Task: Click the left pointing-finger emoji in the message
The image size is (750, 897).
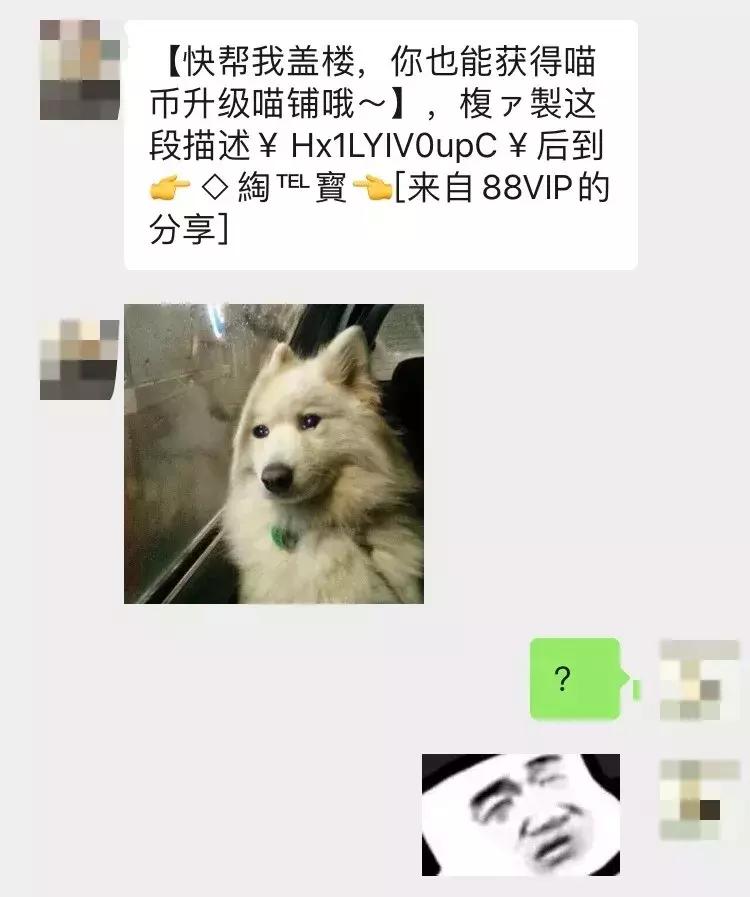Action: [x=168, y=188]
